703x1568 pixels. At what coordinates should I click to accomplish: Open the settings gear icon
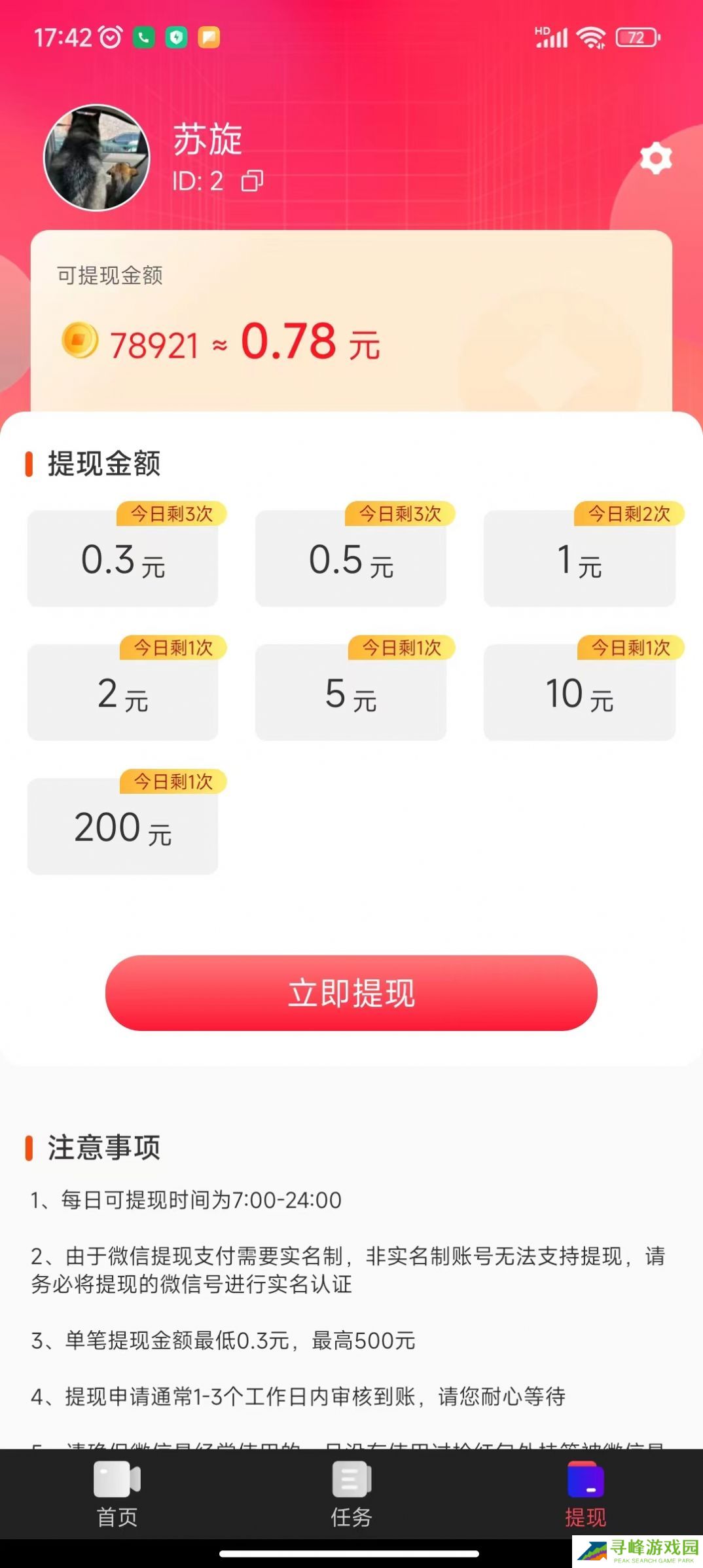click(655, 159)
